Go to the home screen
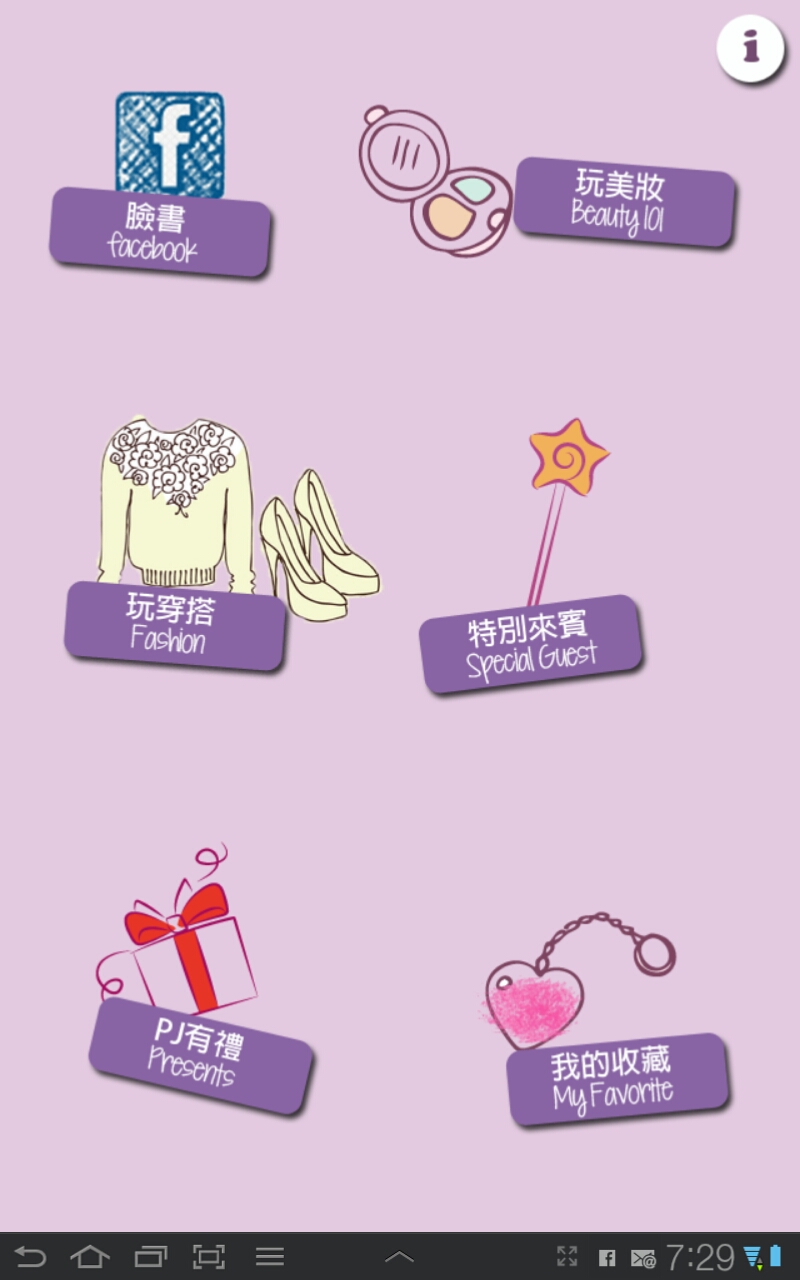Viewport: 800px width, 1280px height. pos(90,1257)
